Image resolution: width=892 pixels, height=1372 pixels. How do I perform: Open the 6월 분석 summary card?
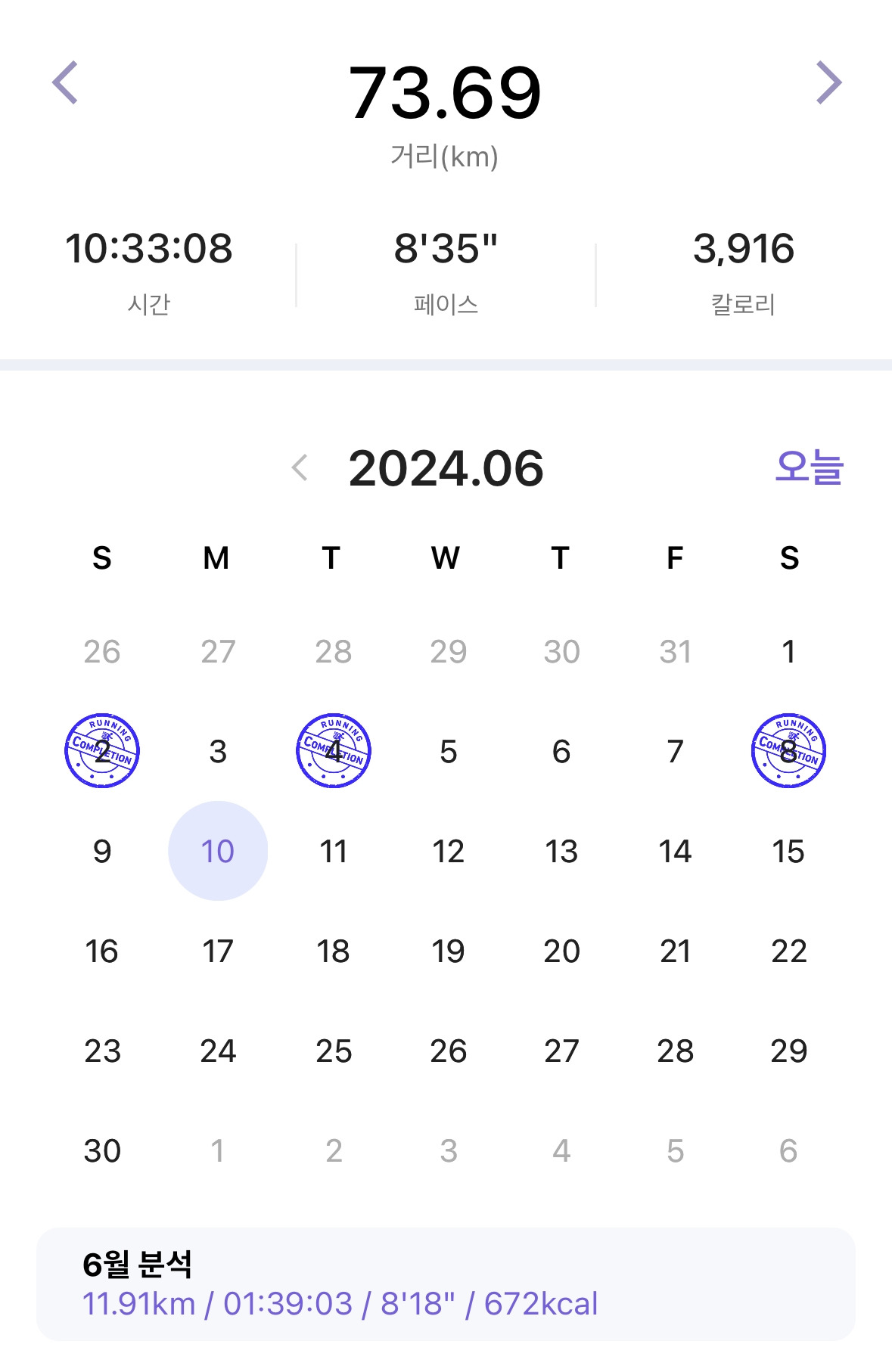(x=446, y=1284)
